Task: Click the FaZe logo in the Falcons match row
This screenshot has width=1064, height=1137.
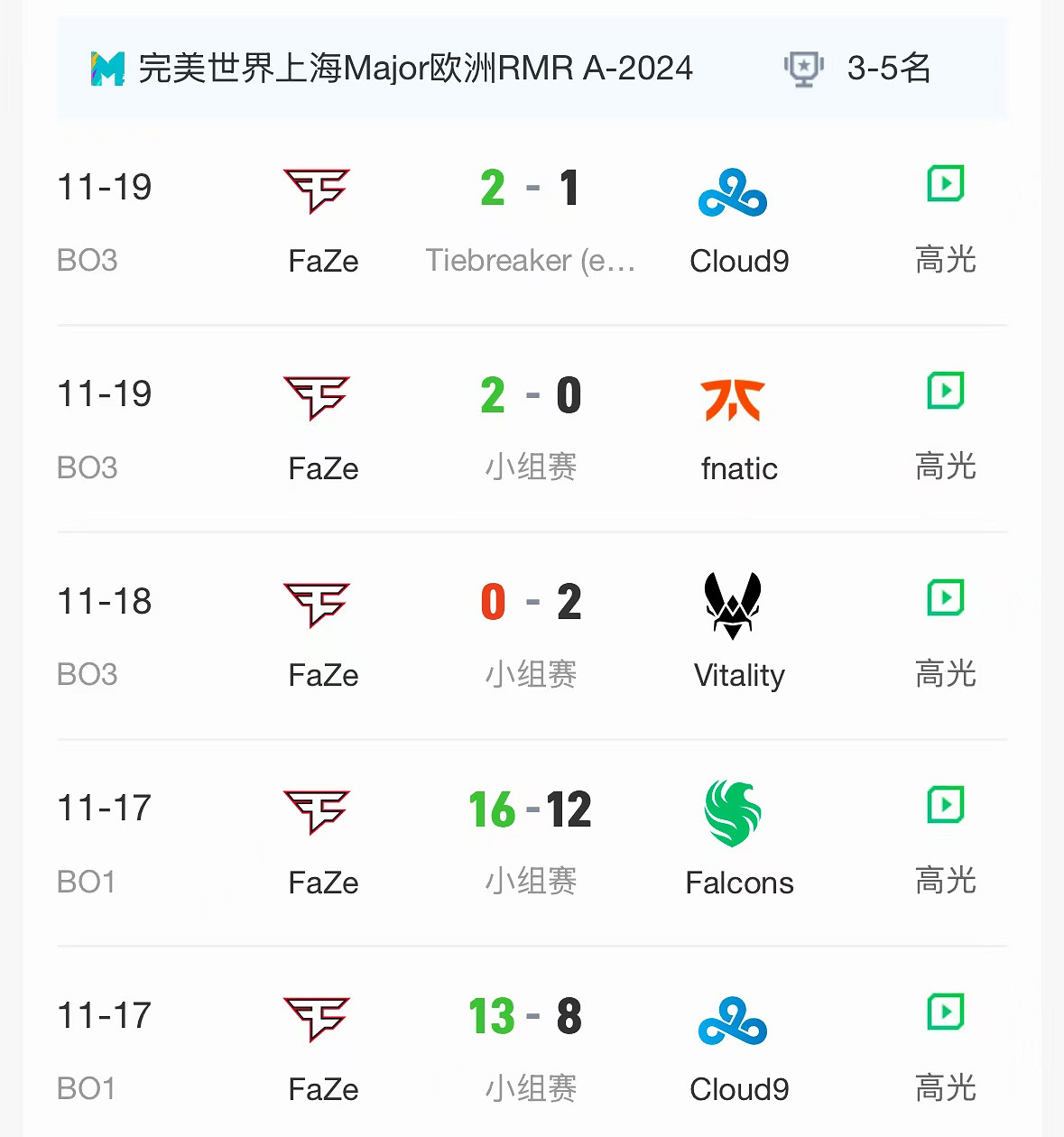Action: point(316,814)
